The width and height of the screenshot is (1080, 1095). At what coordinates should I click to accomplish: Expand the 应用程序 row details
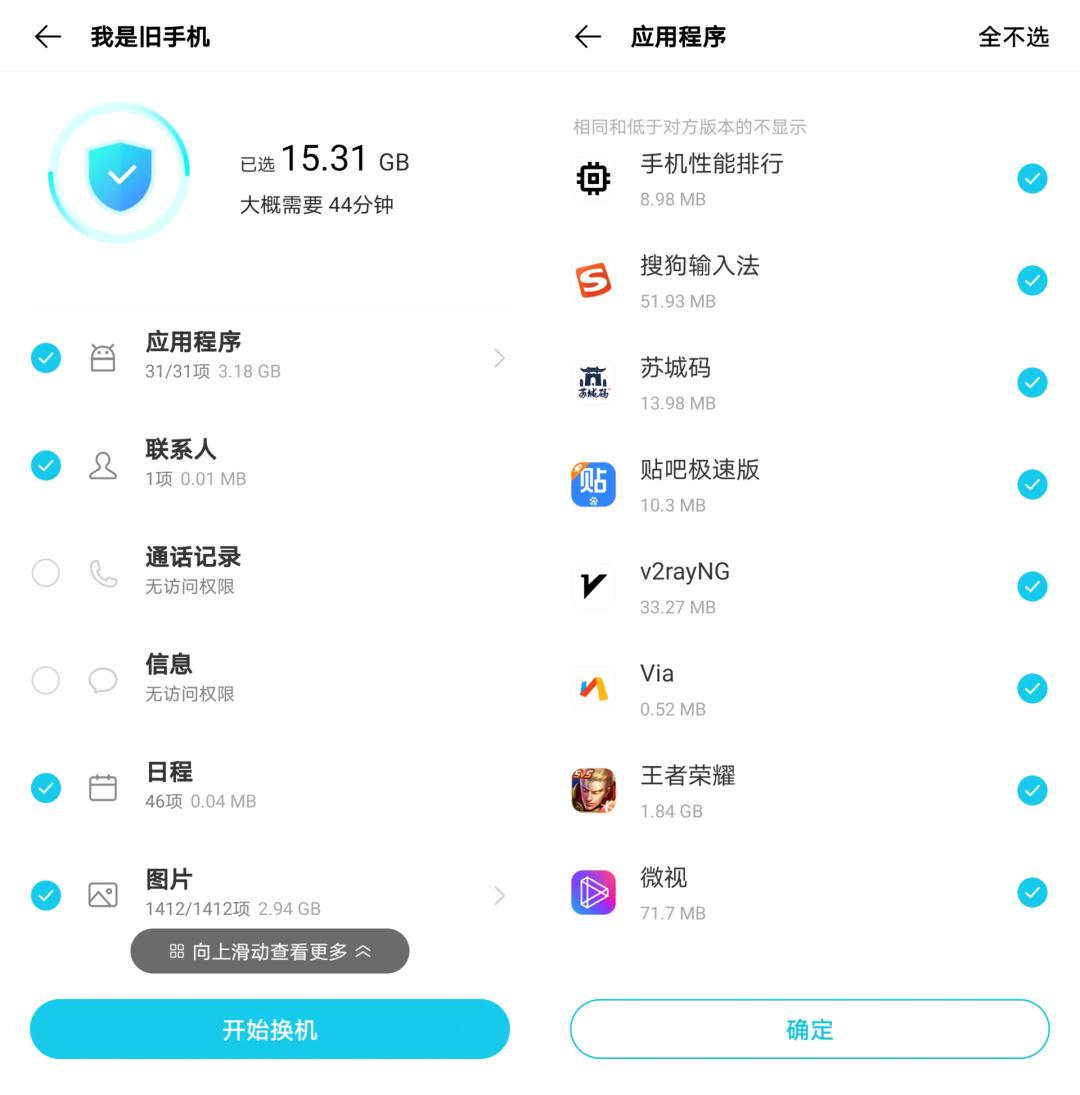click(x=498, y=358)
